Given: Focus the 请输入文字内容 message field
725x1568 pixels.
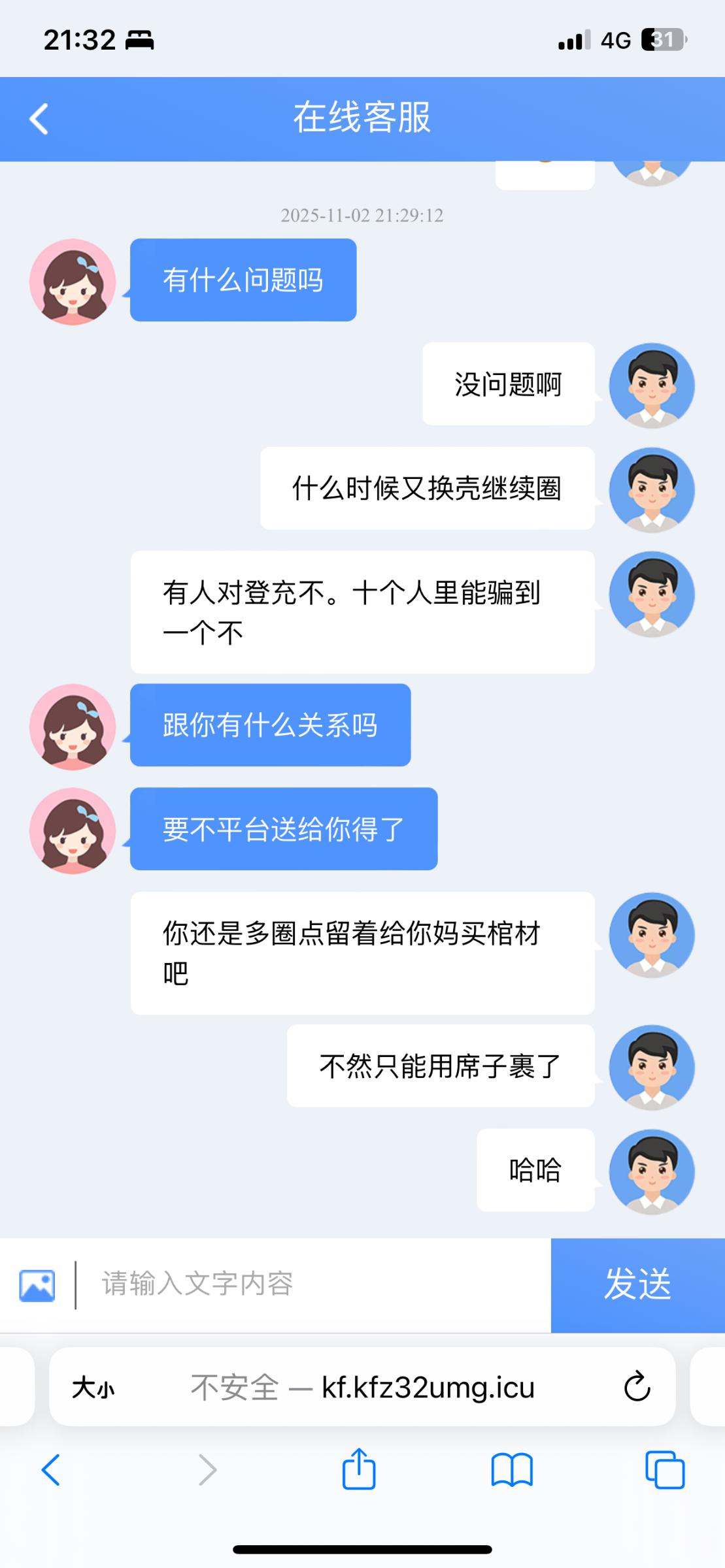Looking at the screenshot, I should (314, 1284).
